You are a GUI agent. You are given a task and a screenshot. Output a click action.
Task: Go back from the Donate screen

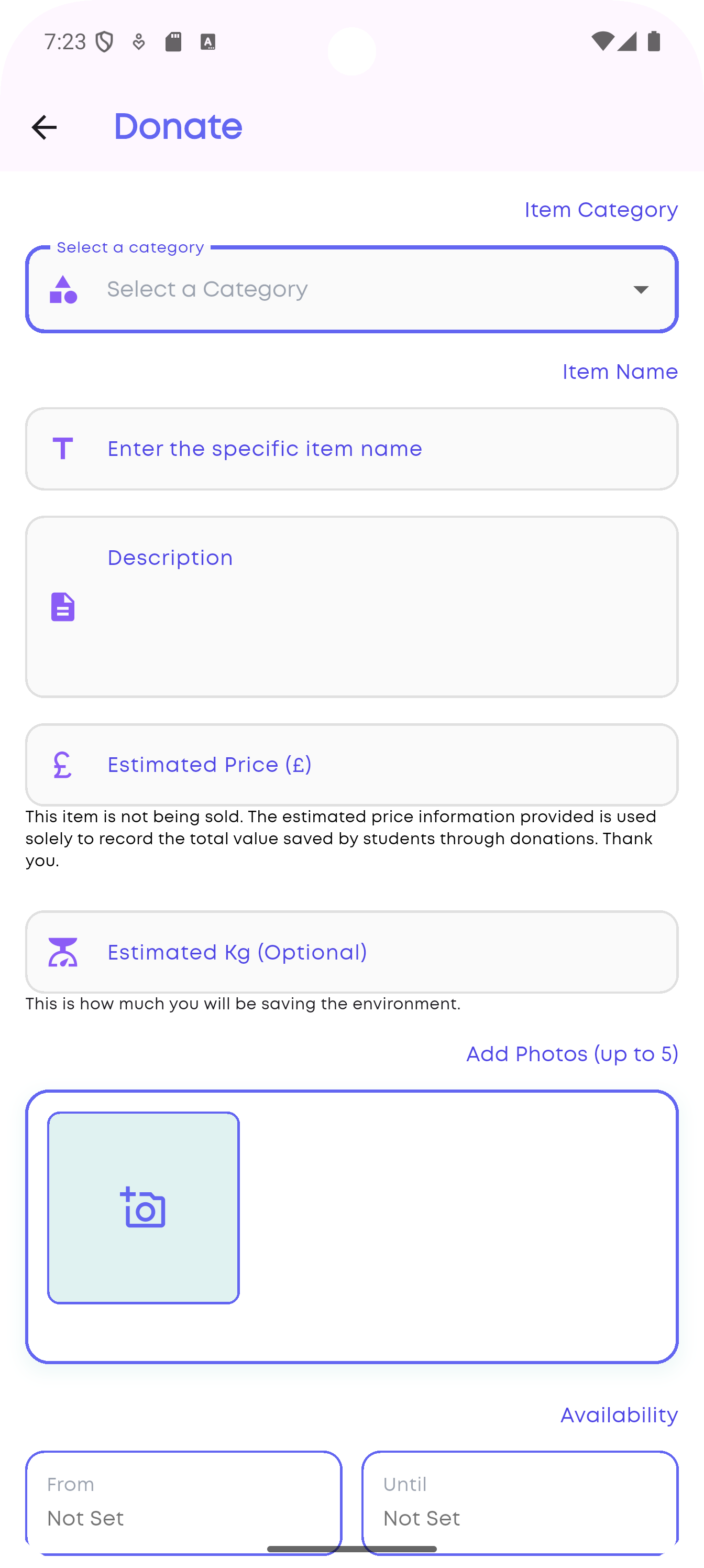[44, 127]
